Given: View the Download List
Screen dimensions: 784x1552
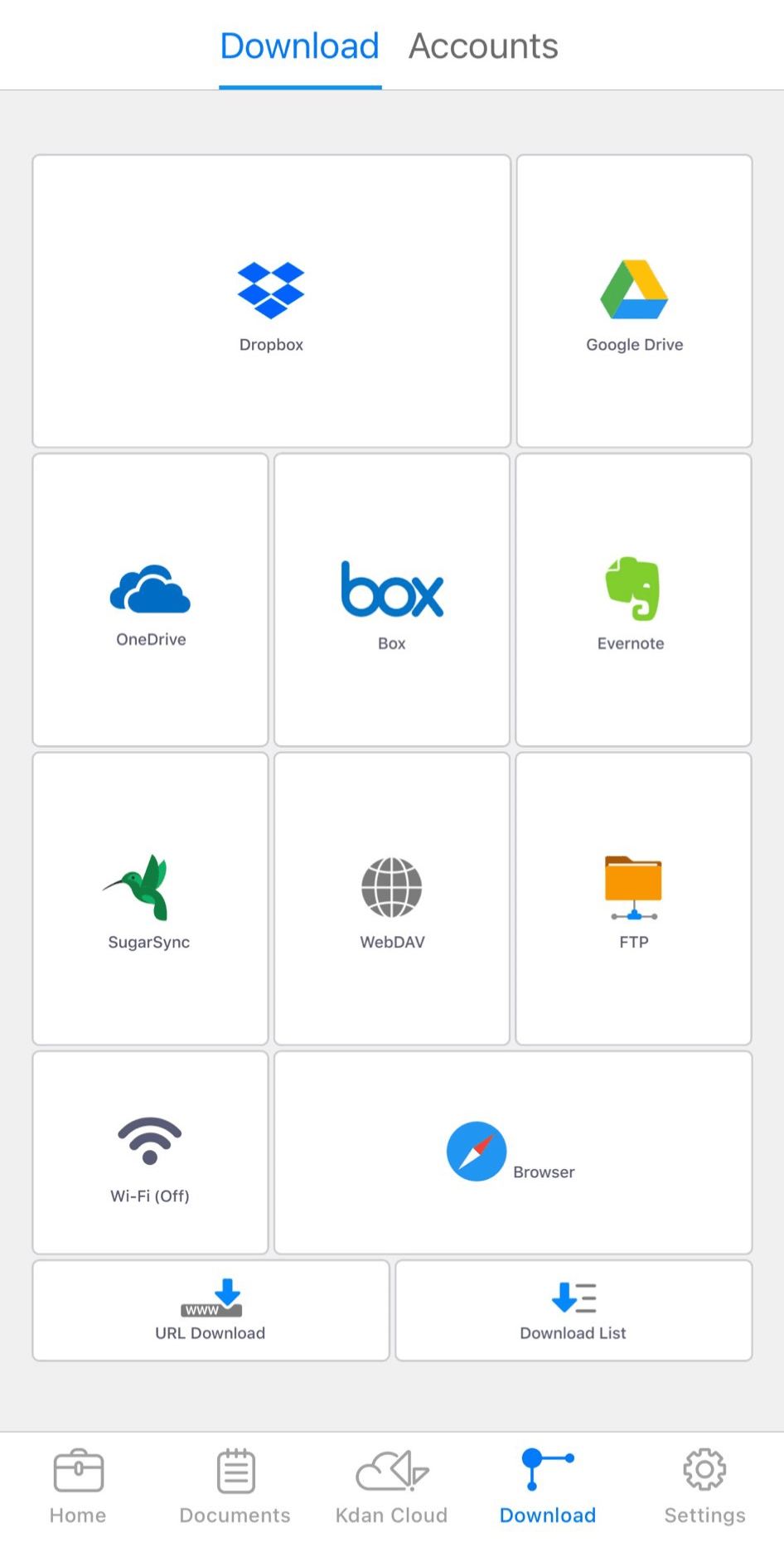Looking at the screenshot, I should tap(573, 1311).
